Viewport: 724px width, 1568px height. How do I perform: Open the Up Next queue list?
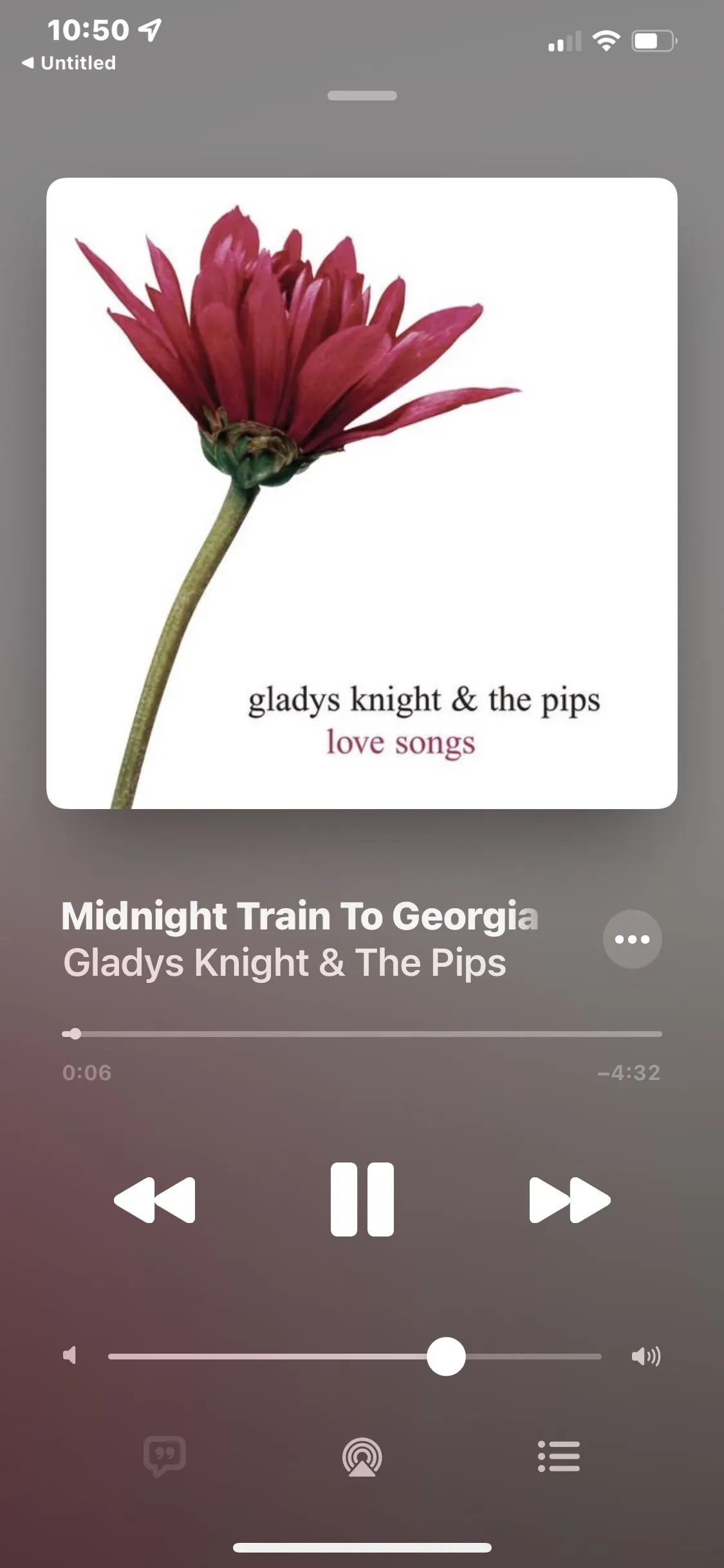[x=559, y=1456]
